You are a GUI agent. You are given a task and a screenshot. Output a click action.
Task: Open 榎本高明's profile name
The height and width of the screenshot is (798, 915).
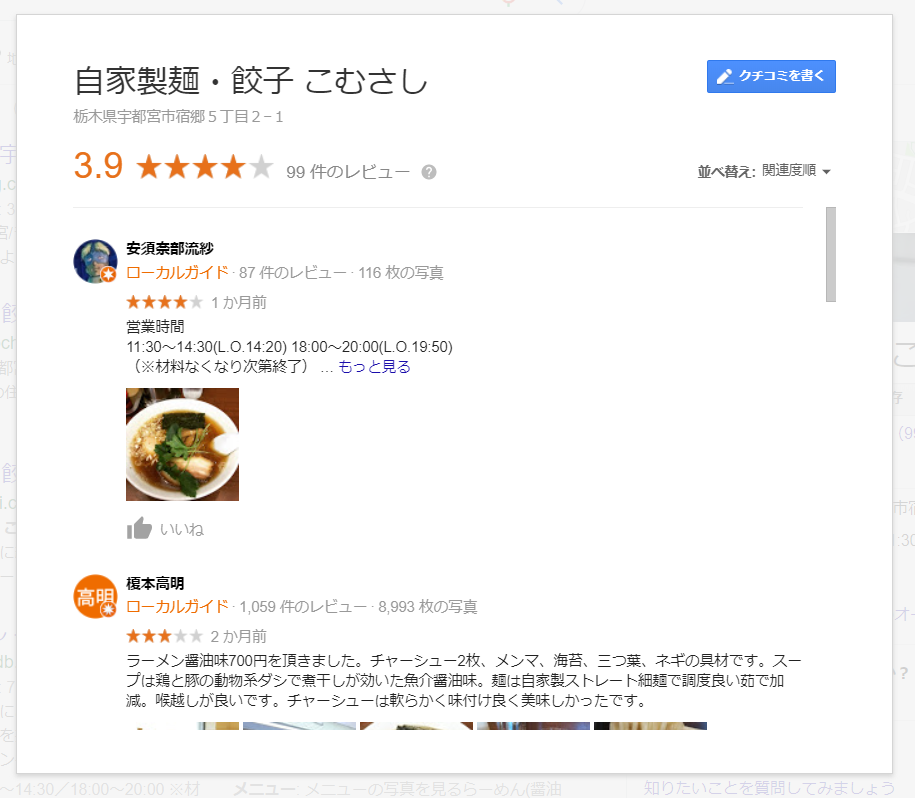(x=155, y=583)
